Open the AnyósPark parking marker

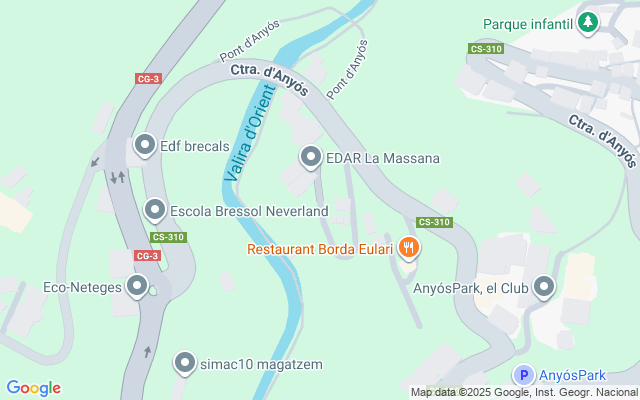523,375
